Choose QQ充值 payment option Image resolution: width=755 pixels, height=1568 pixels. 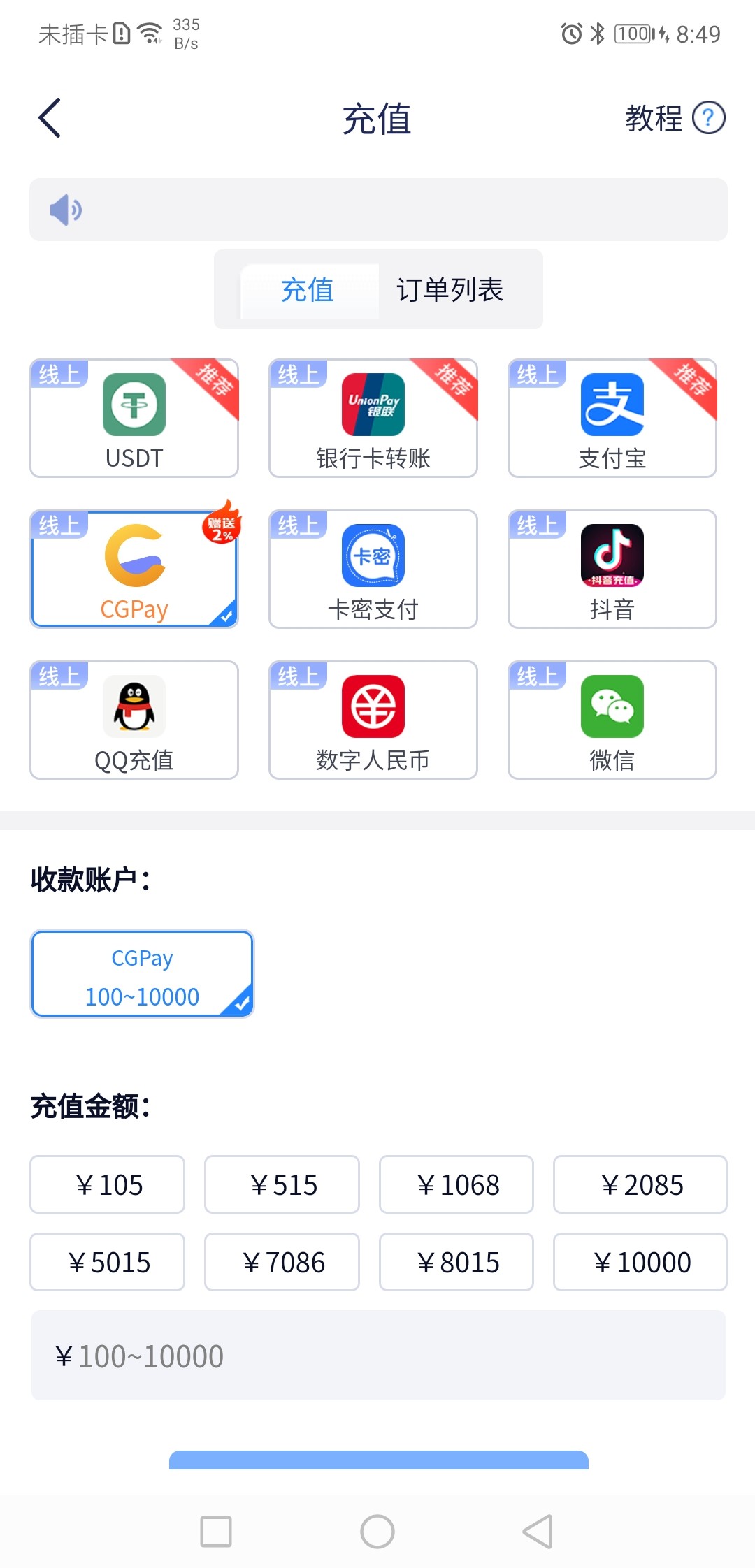[134, 720]
